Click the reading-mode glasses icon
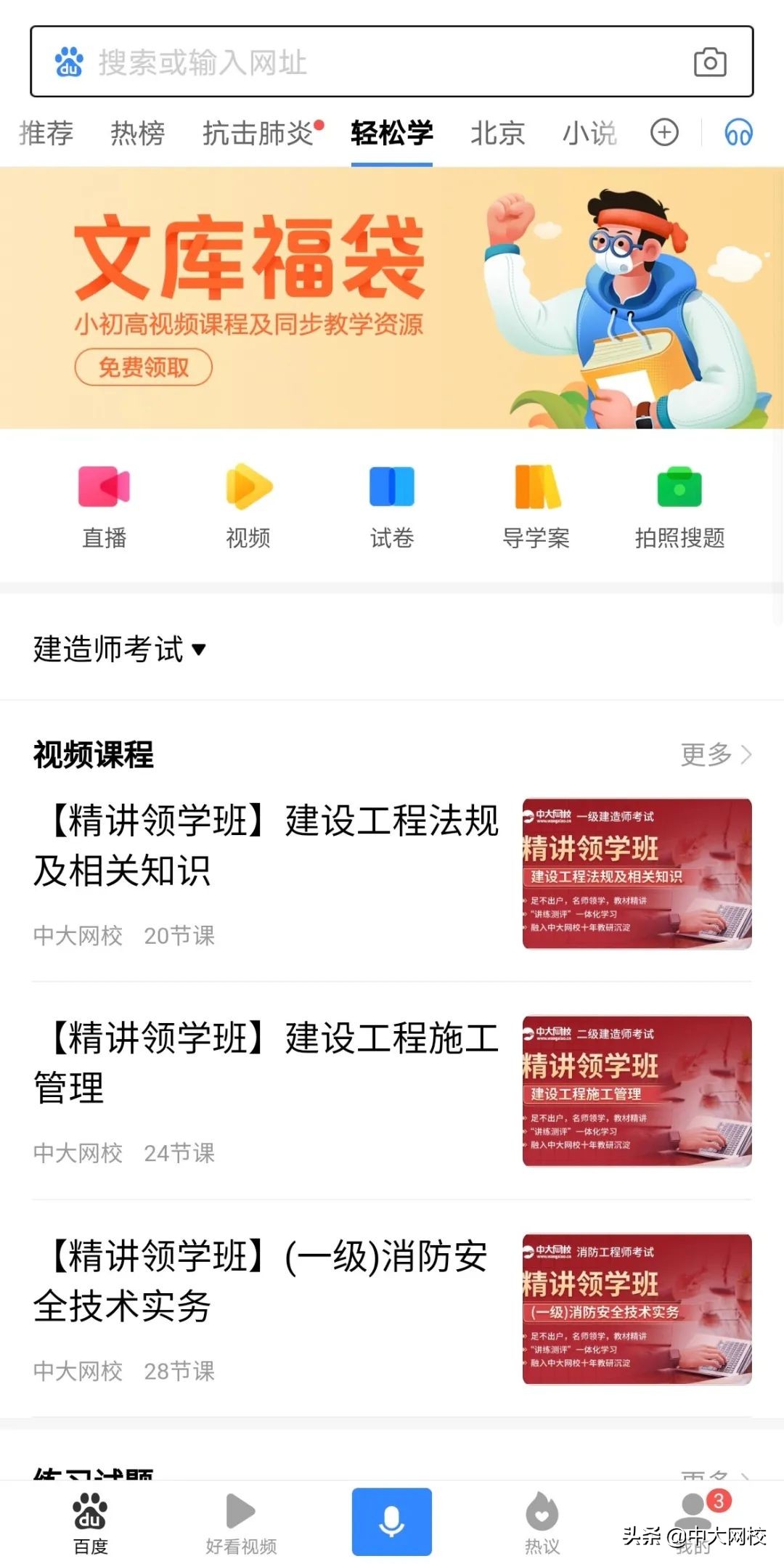The width and height of the screenshot is (784, 1564). pyautogui.click(x=738, y=133)
